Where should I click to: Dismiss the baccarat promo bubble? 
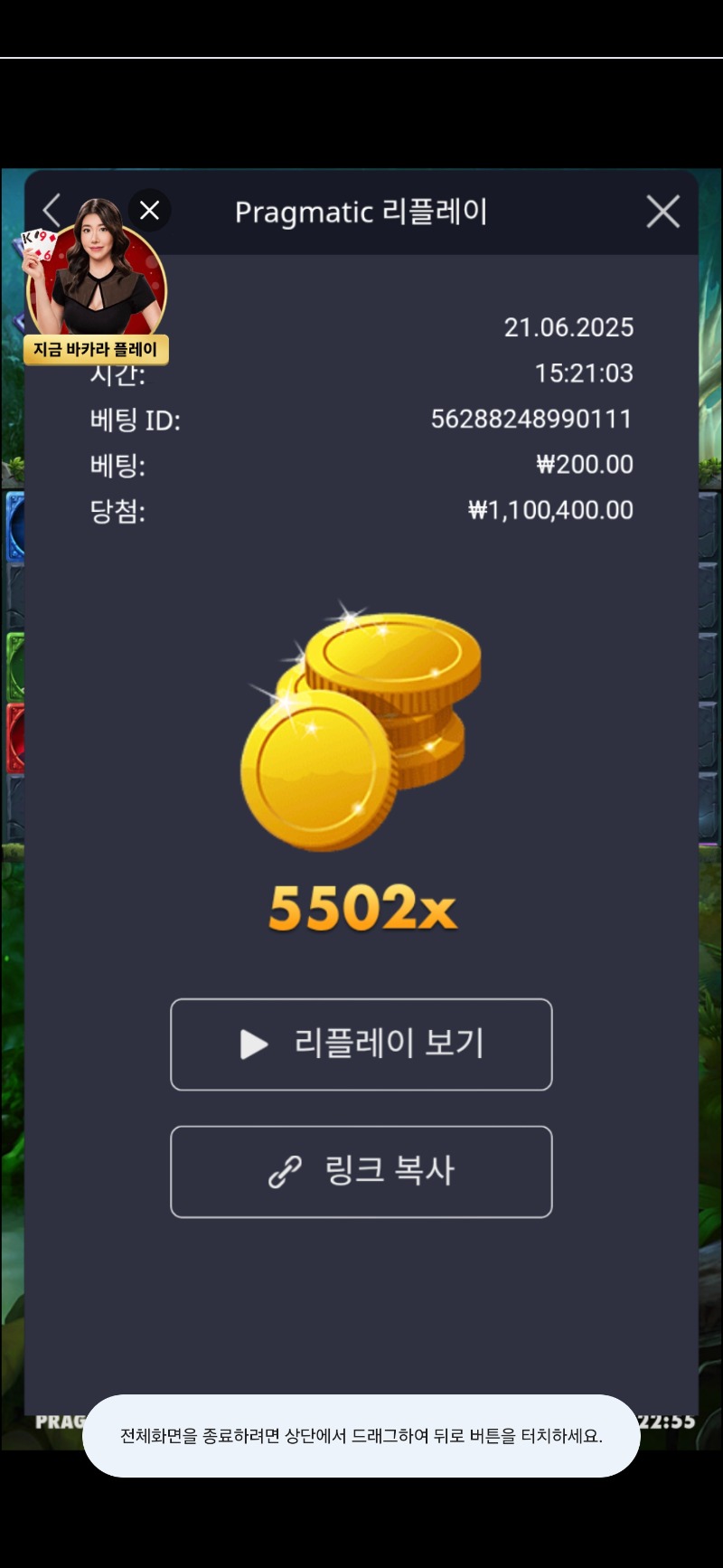tap(150, 211)
